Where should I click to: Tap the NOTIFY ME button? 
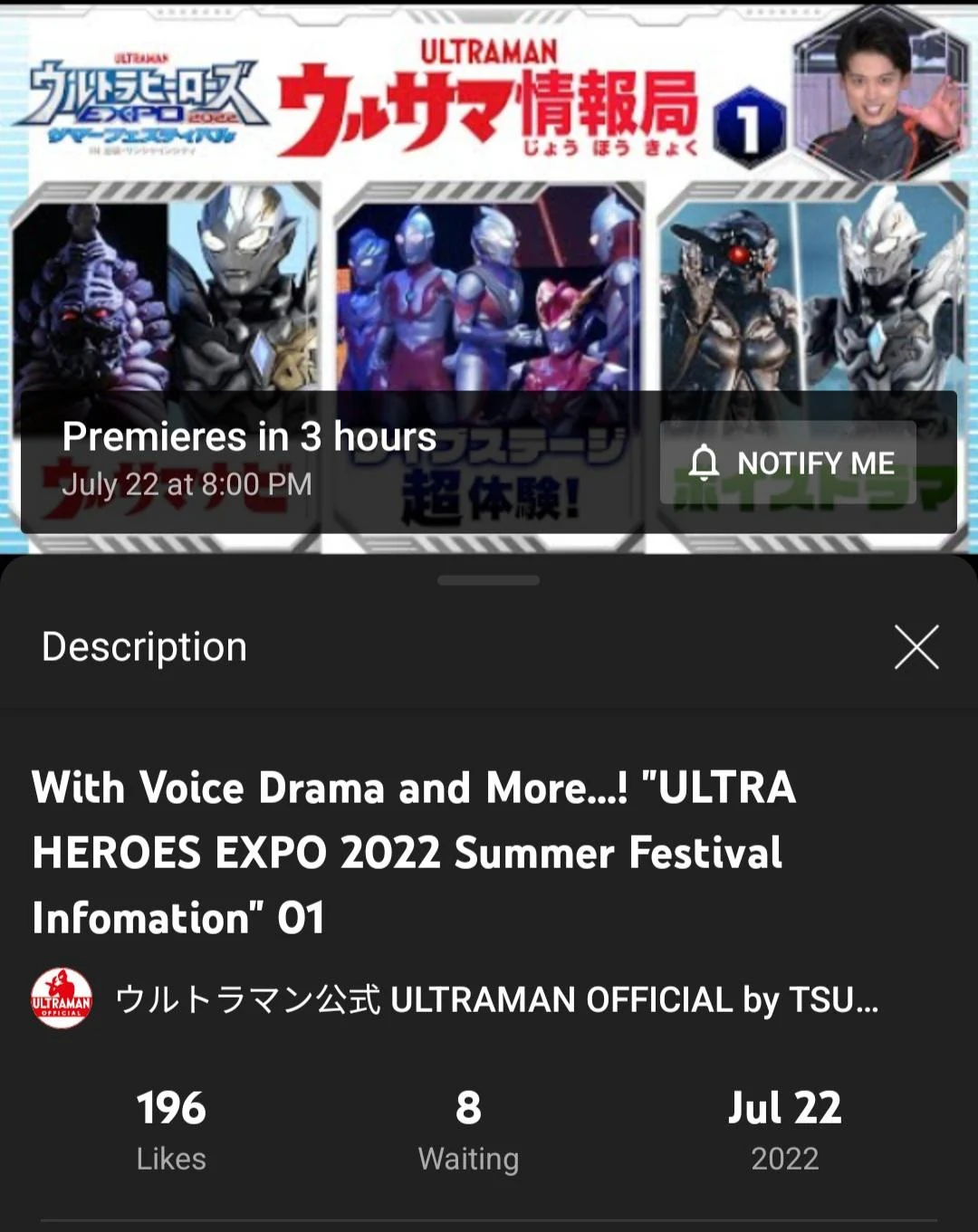point(788,463)
